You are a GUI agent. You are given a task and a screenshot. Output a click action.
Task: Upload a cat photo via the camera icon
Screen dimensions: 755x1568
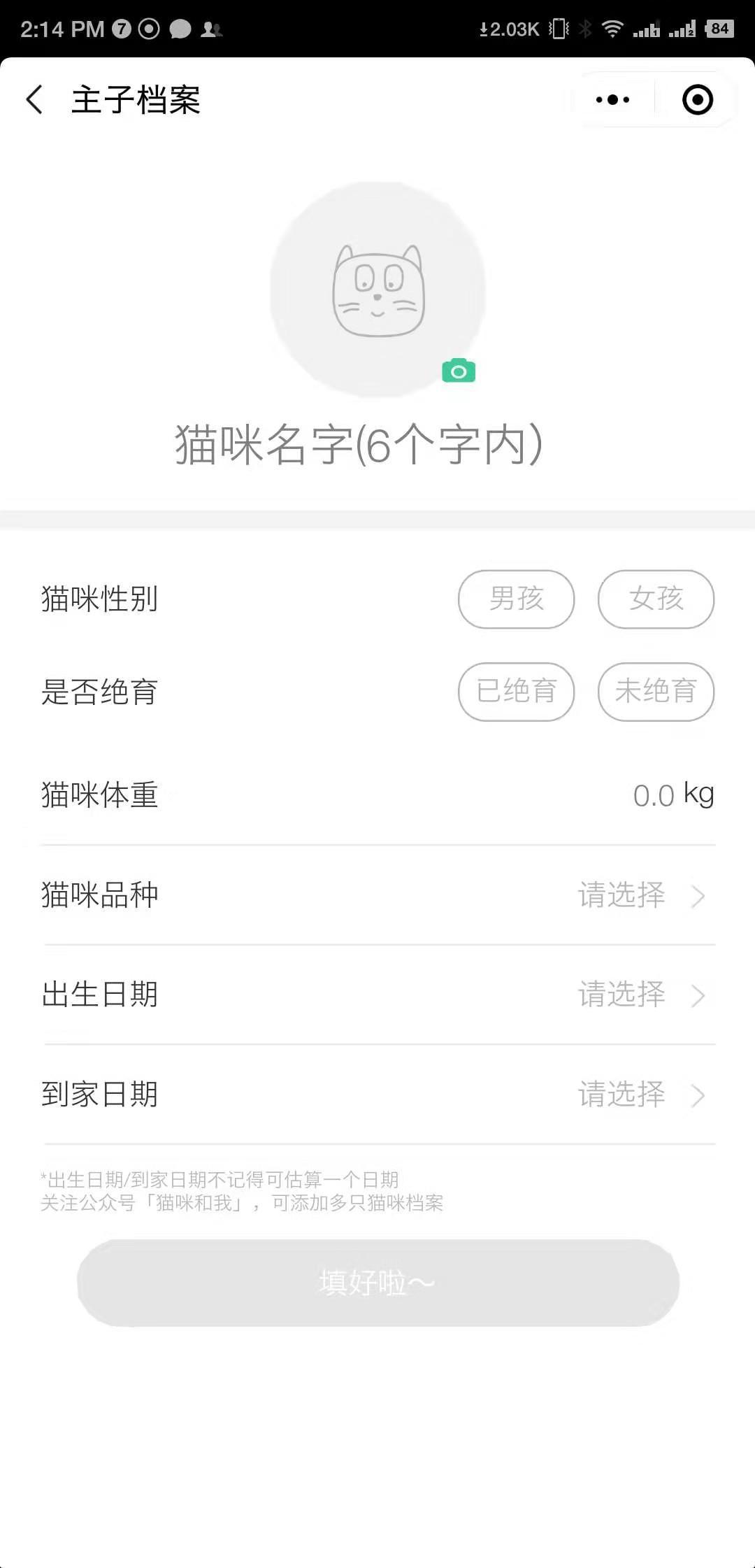(459, 371)
